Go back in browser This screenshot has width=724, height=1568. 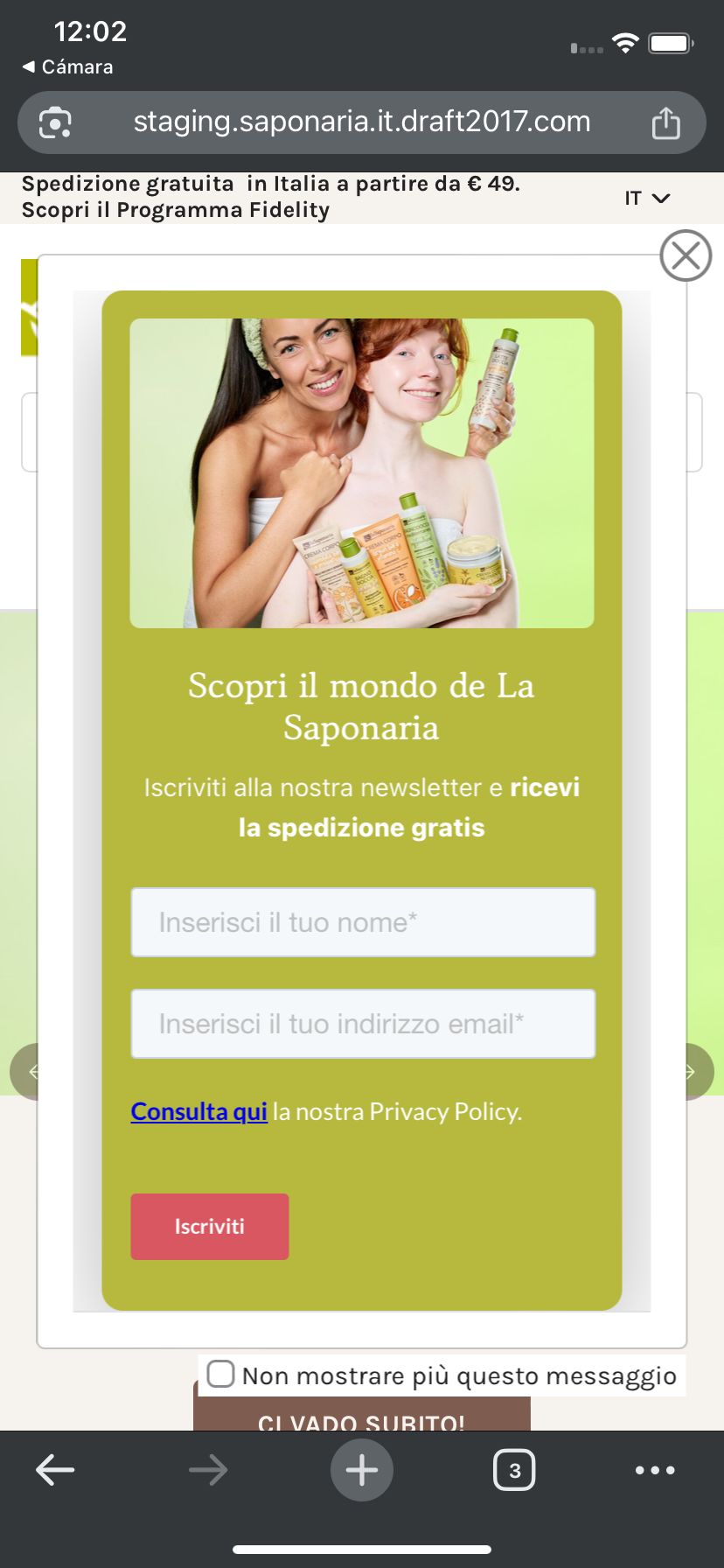point(55,1470)
